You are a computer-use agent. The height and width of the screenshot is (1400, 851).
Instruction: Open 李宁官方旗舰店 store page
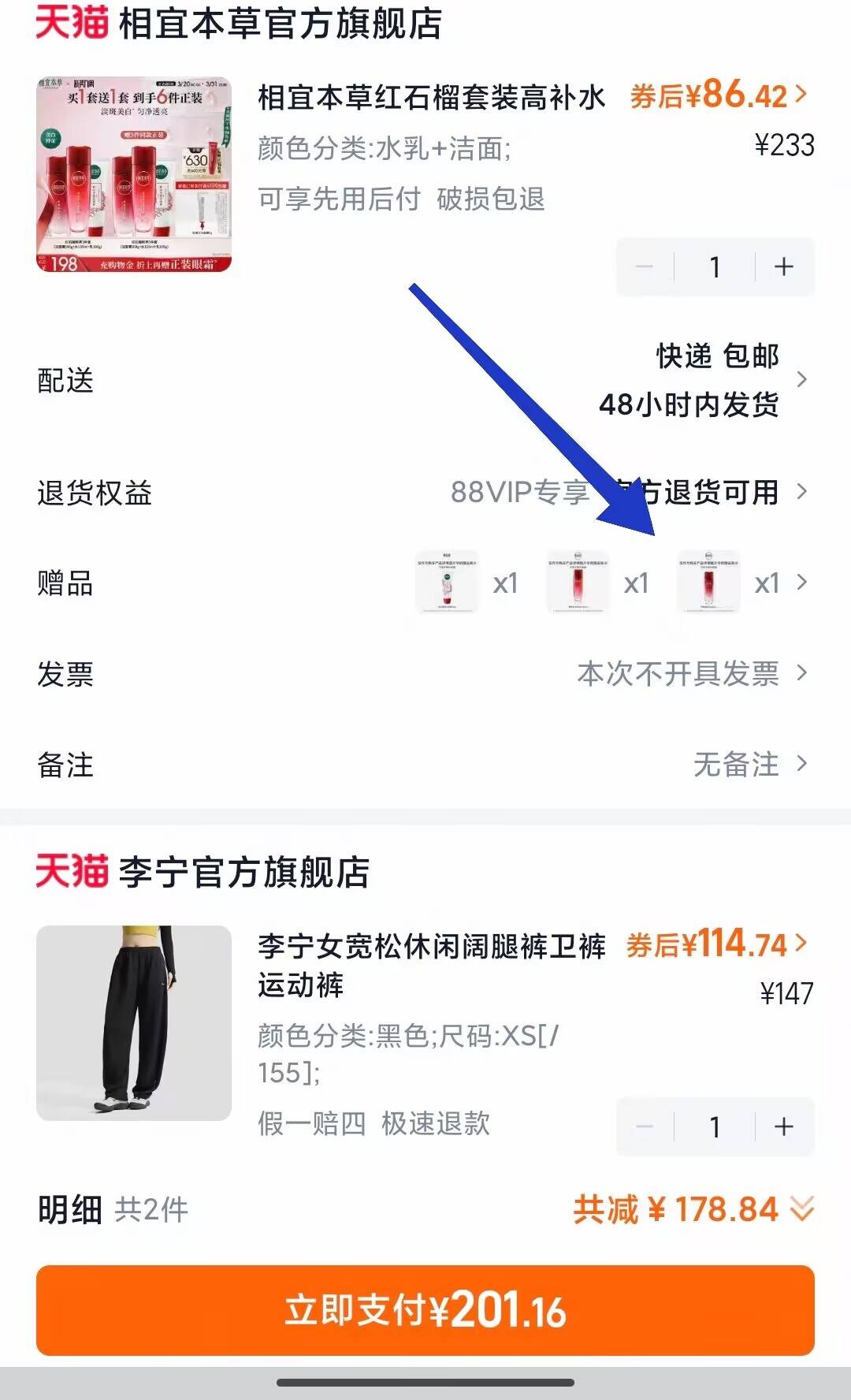click(x=244, y=873)
